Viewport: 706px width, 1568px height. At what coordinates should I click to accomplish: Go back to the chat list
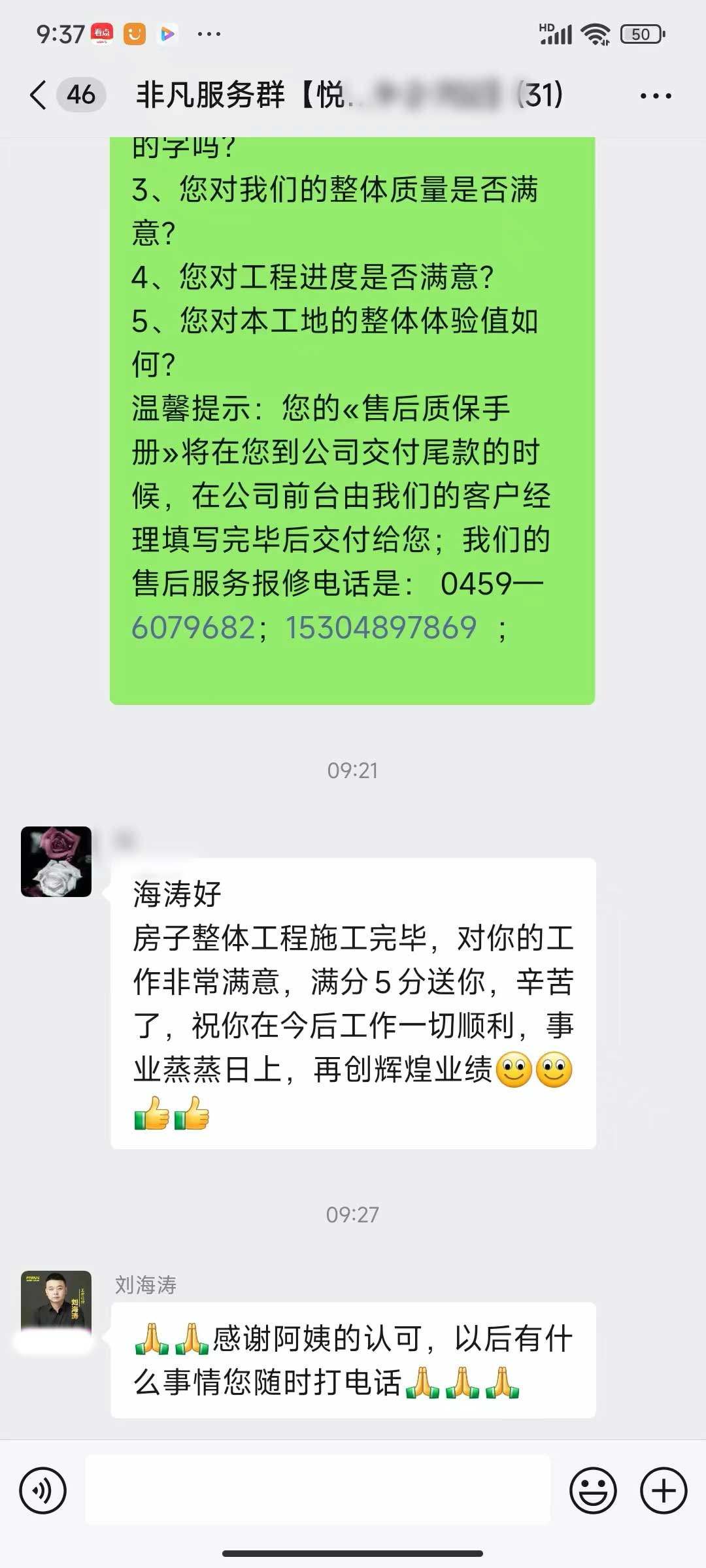click(x=39, y=95)
